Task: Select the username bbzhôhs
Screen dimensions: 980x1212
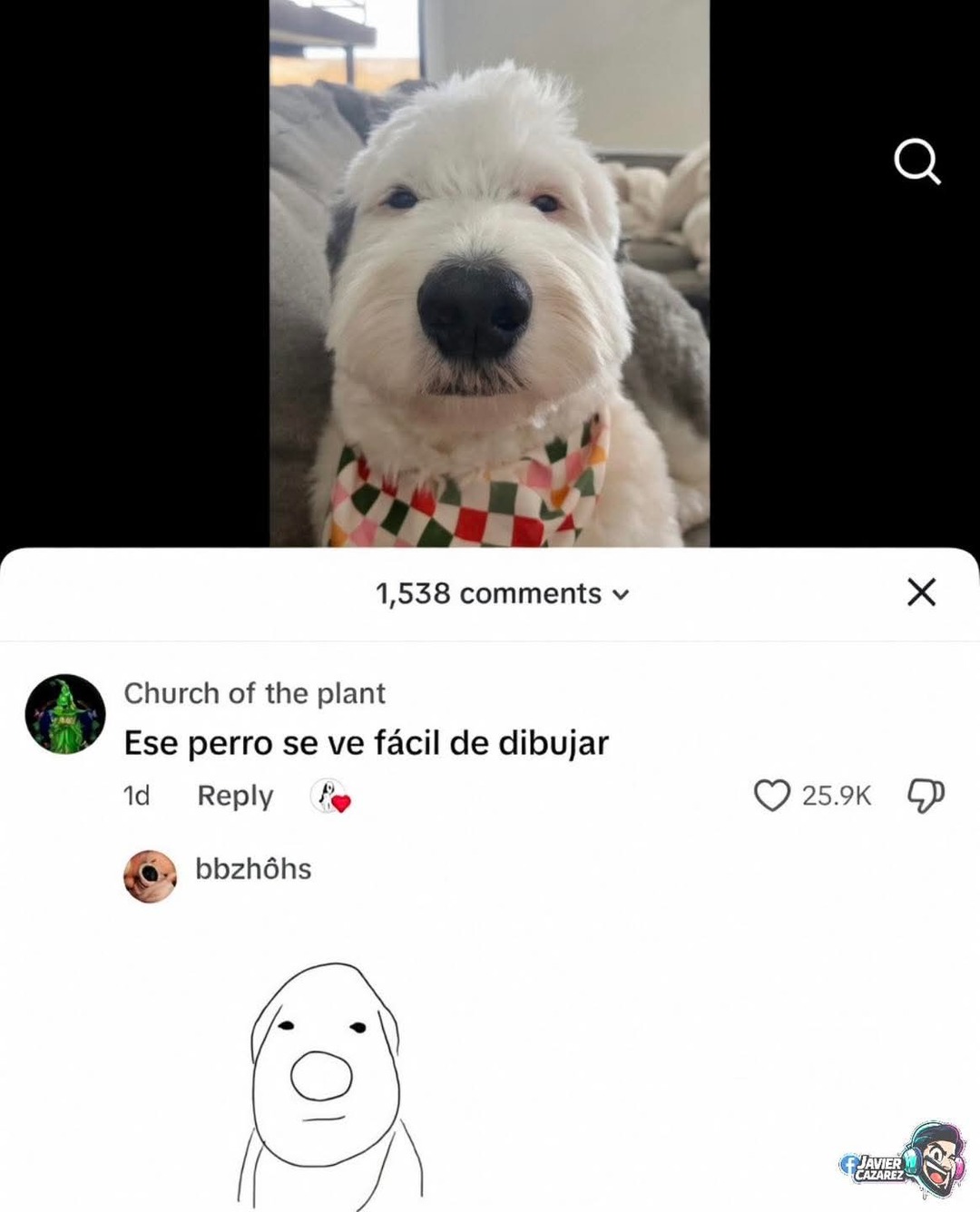Action: coord(250,870)
